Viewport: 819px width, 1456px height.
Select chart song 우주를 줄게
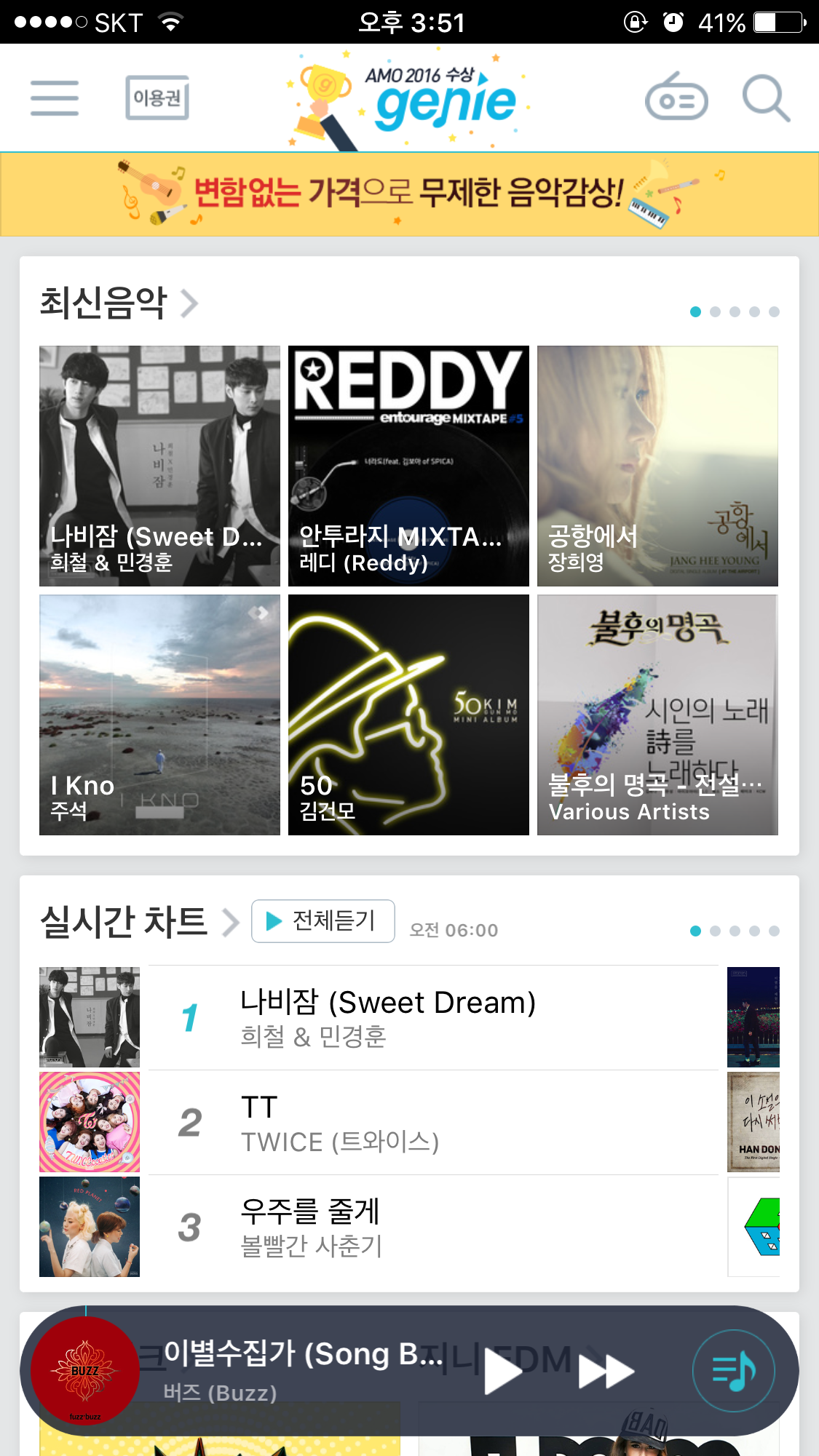(x=311, y=1227)
